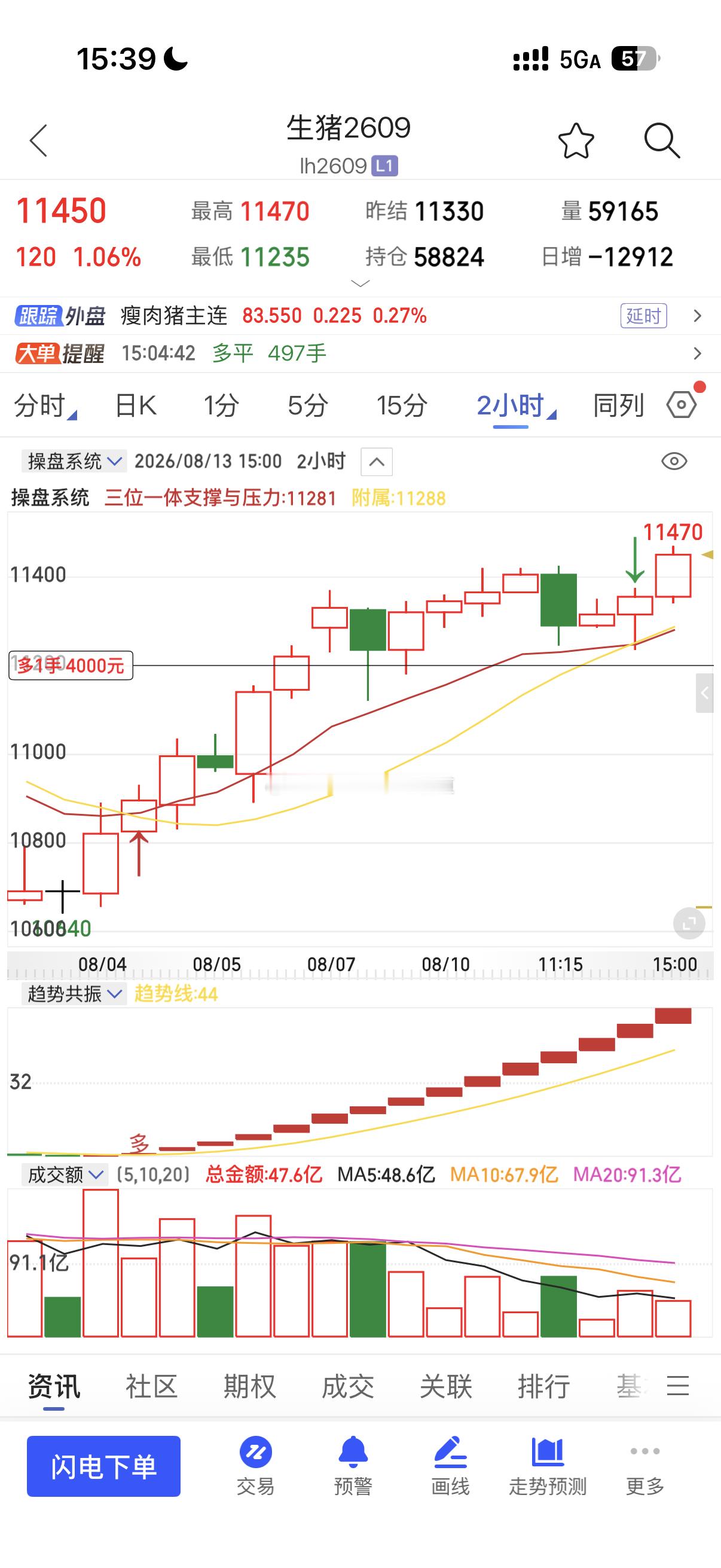The image size is (721, 1568).
Task: Switch to the 15分 chart tab
Action: pos(402,405)
